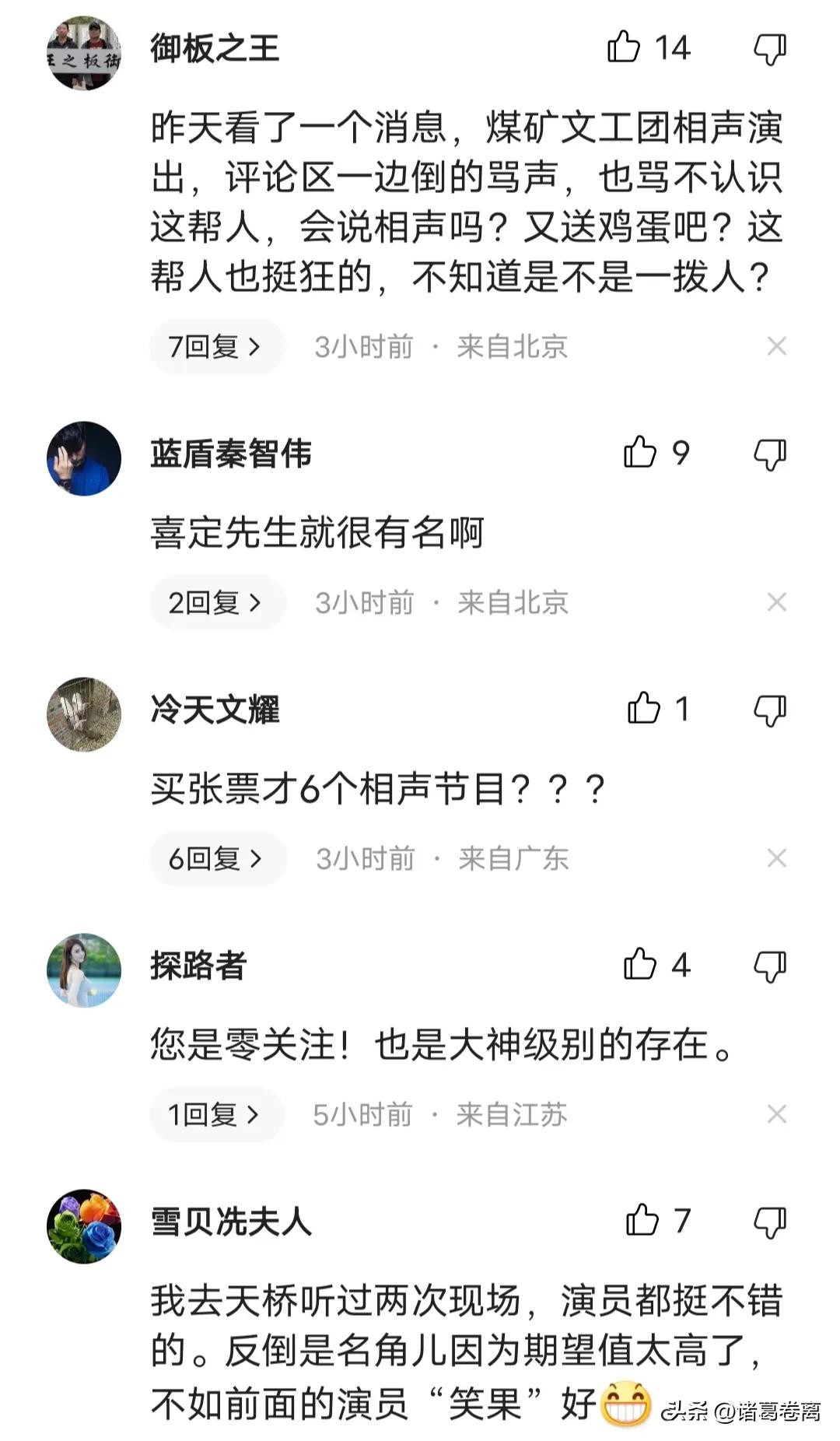Dislike 探路者's comment
The width and height of the screenshot is (840, 1441).
(770, 966)
